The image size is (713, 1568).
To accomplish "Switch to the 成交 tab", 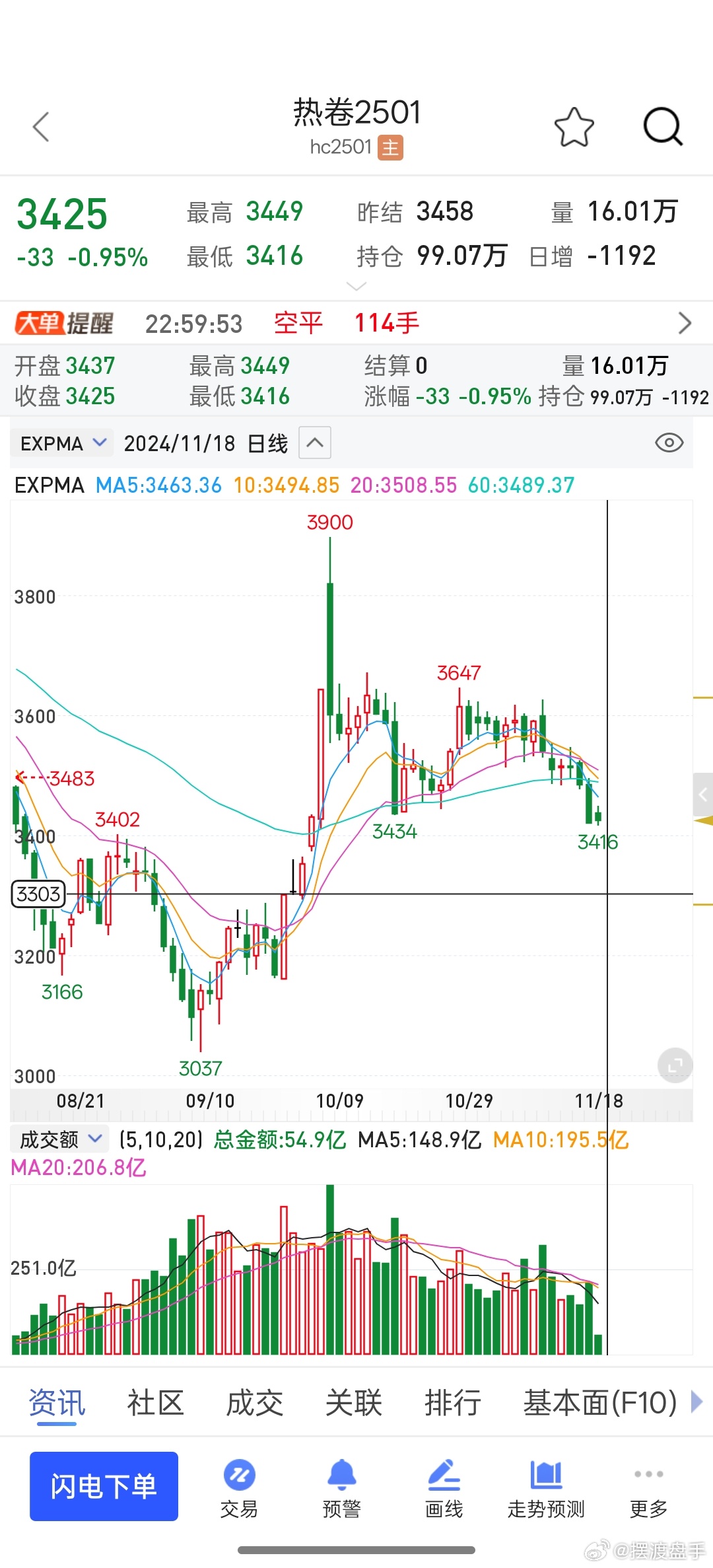I will (254, 1402).
